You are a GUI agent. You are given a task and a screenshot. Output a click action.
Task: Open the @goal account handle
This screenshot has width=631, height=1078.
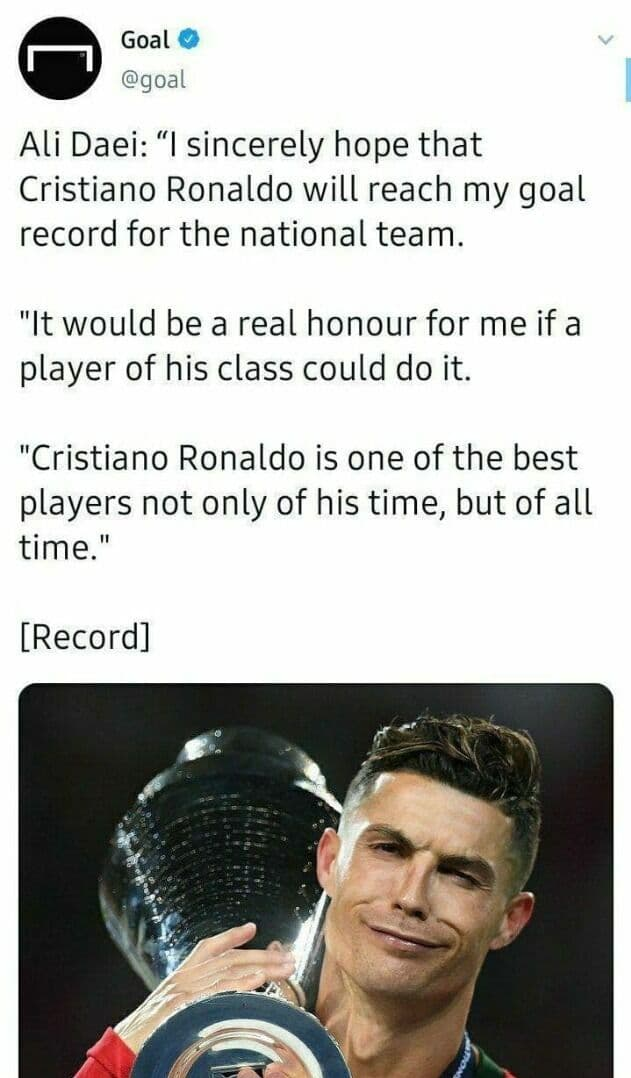click(x=153, y=80)
